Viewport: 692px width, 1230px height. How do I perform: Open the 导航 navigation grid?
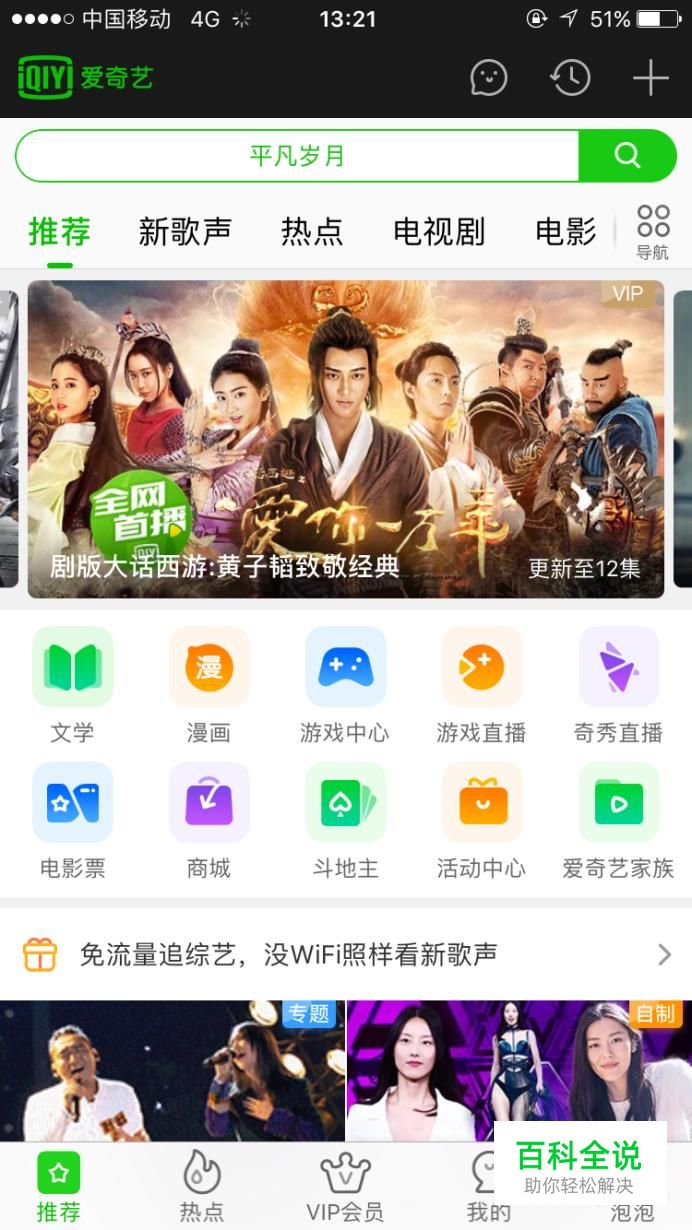(x=653, y=232)
